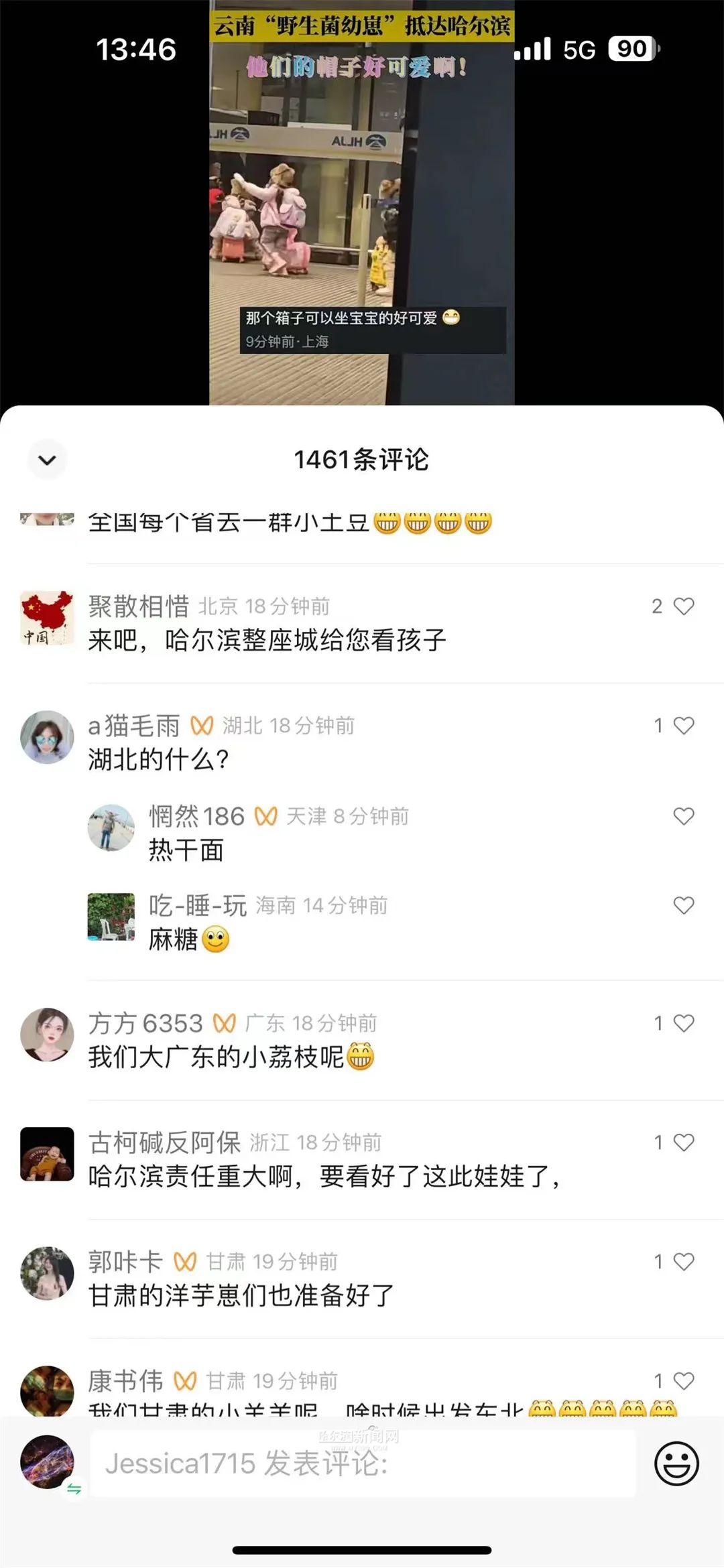Tap the video area above comments
This screenshot has height=1568, width=724.
(x=362, y=202)
